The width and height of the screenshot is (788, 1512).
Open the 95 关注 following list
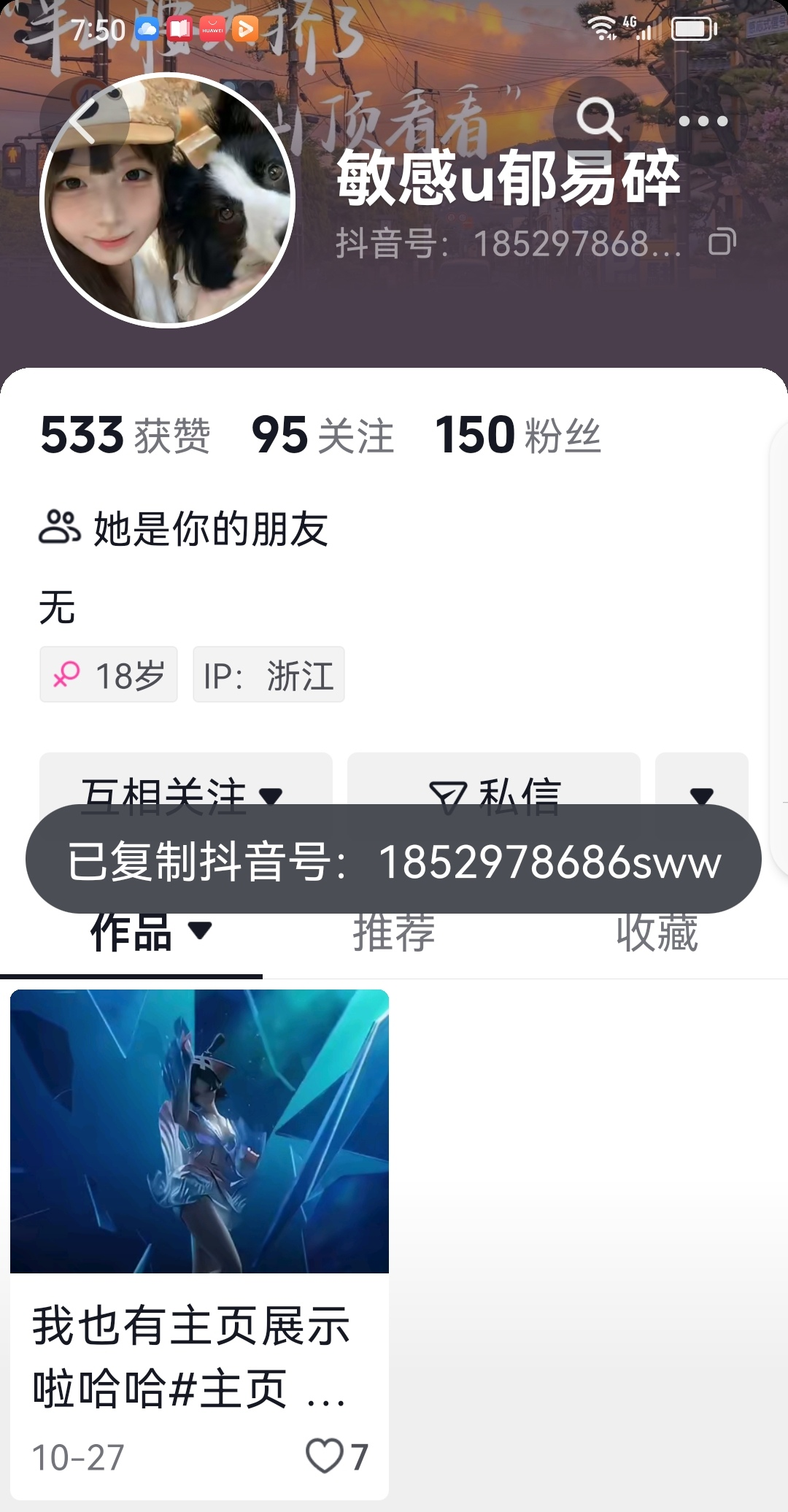click(x=322, y=435)
